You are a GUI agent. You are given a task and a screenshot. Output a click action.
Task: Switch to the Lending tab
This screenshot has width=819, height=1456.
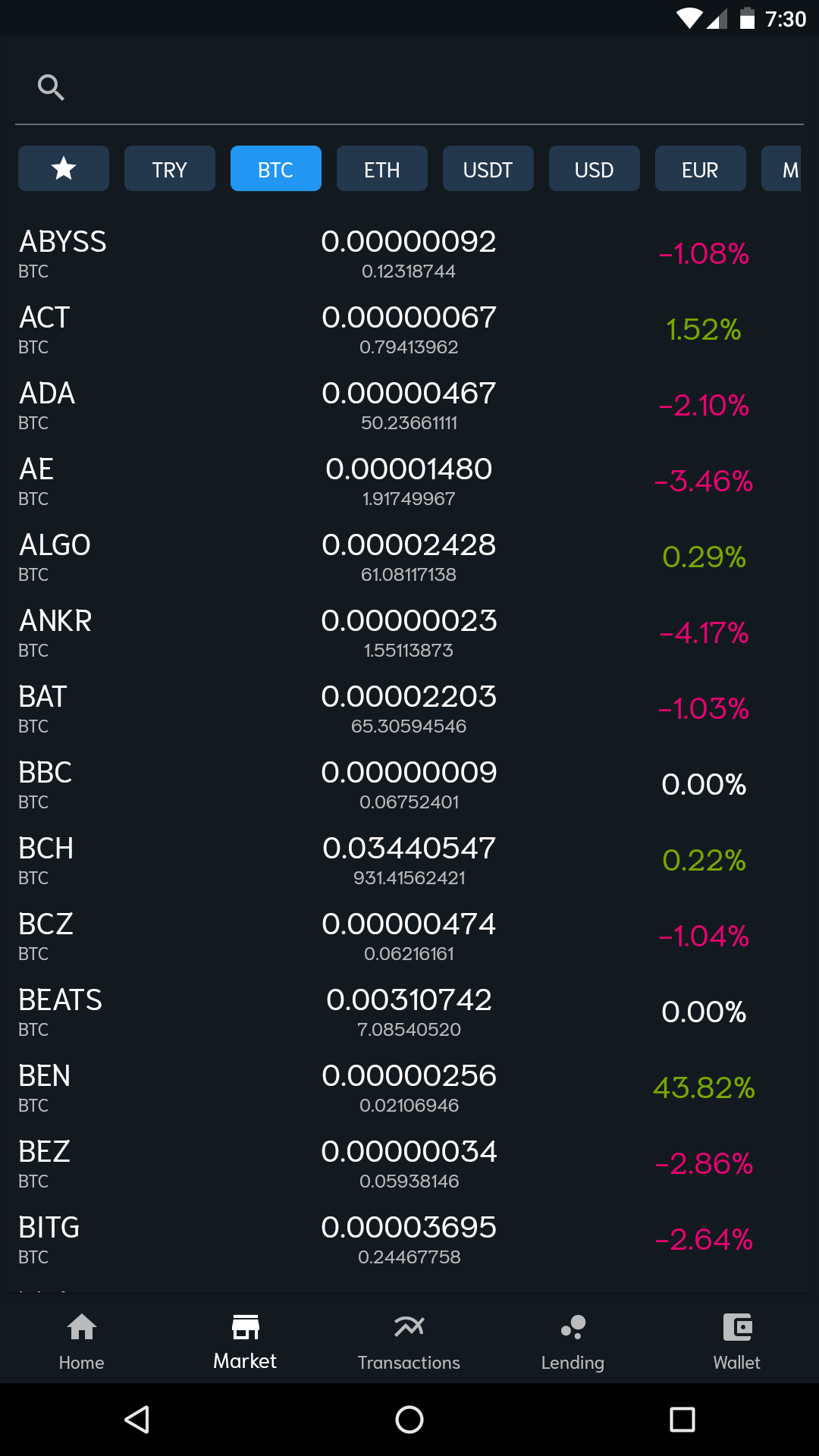tap(573, 1341)
